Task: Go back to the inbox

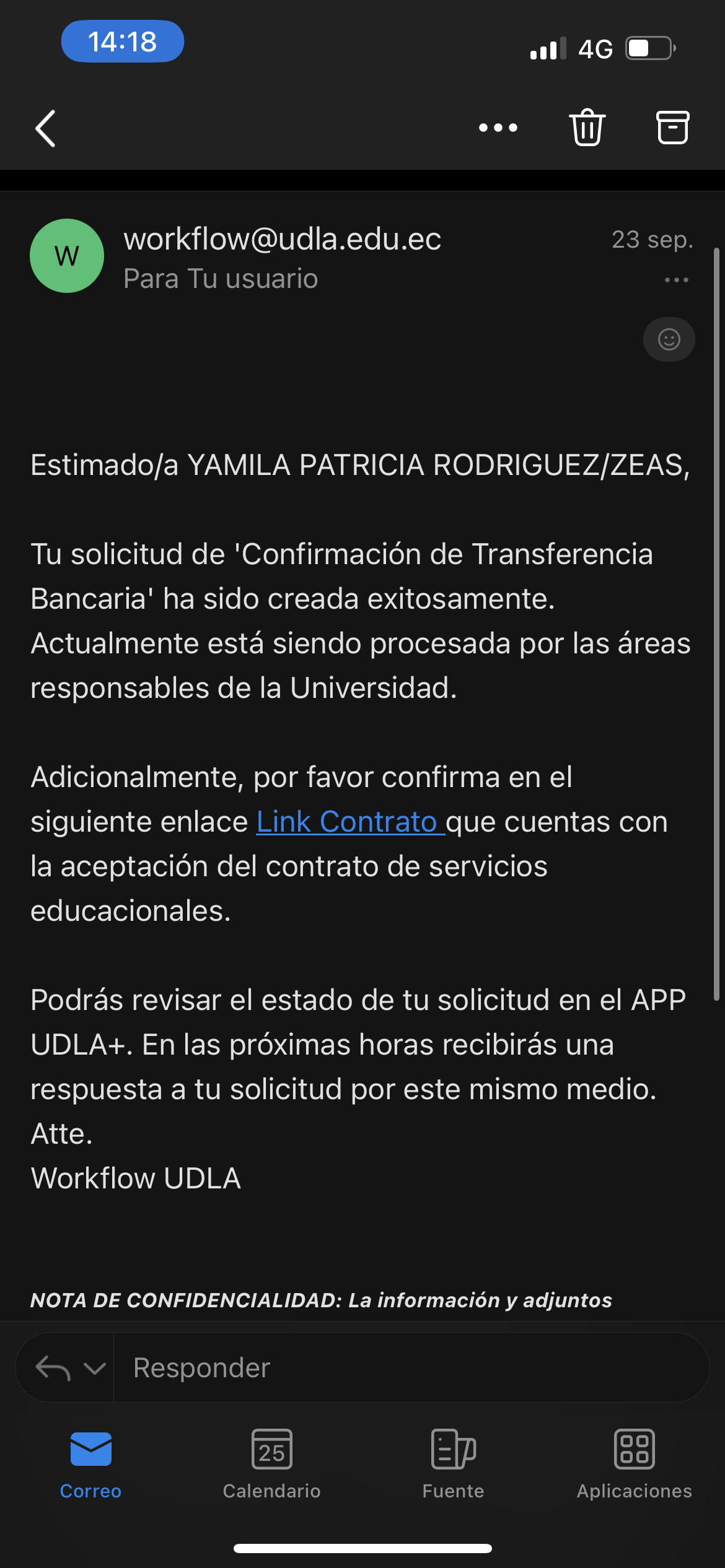Action: 46,128
